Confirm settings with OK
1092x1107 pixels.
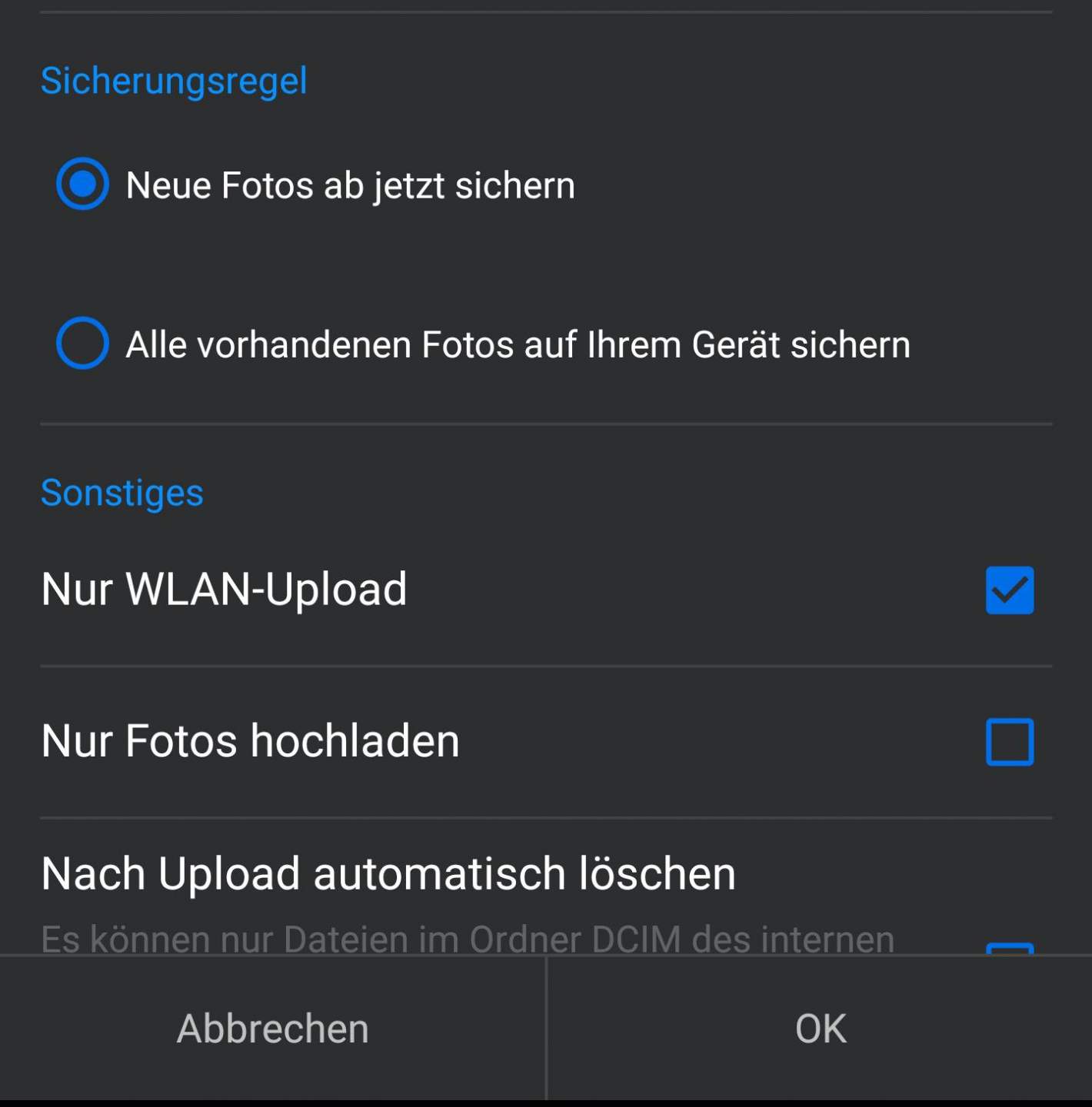(x=820, y=1028)
